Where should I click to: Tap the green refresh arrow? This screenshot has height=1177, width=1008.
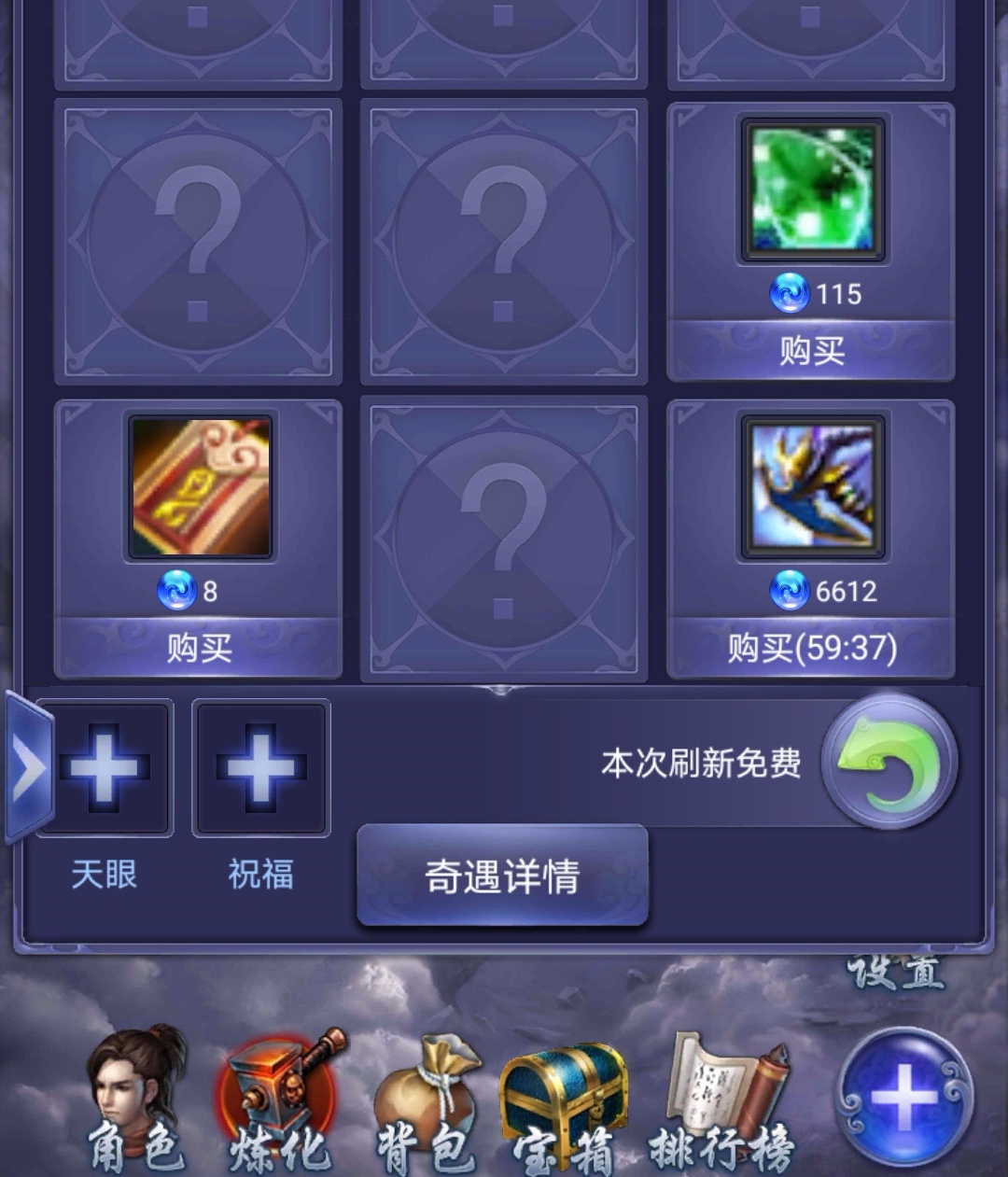tap(889, 762)
